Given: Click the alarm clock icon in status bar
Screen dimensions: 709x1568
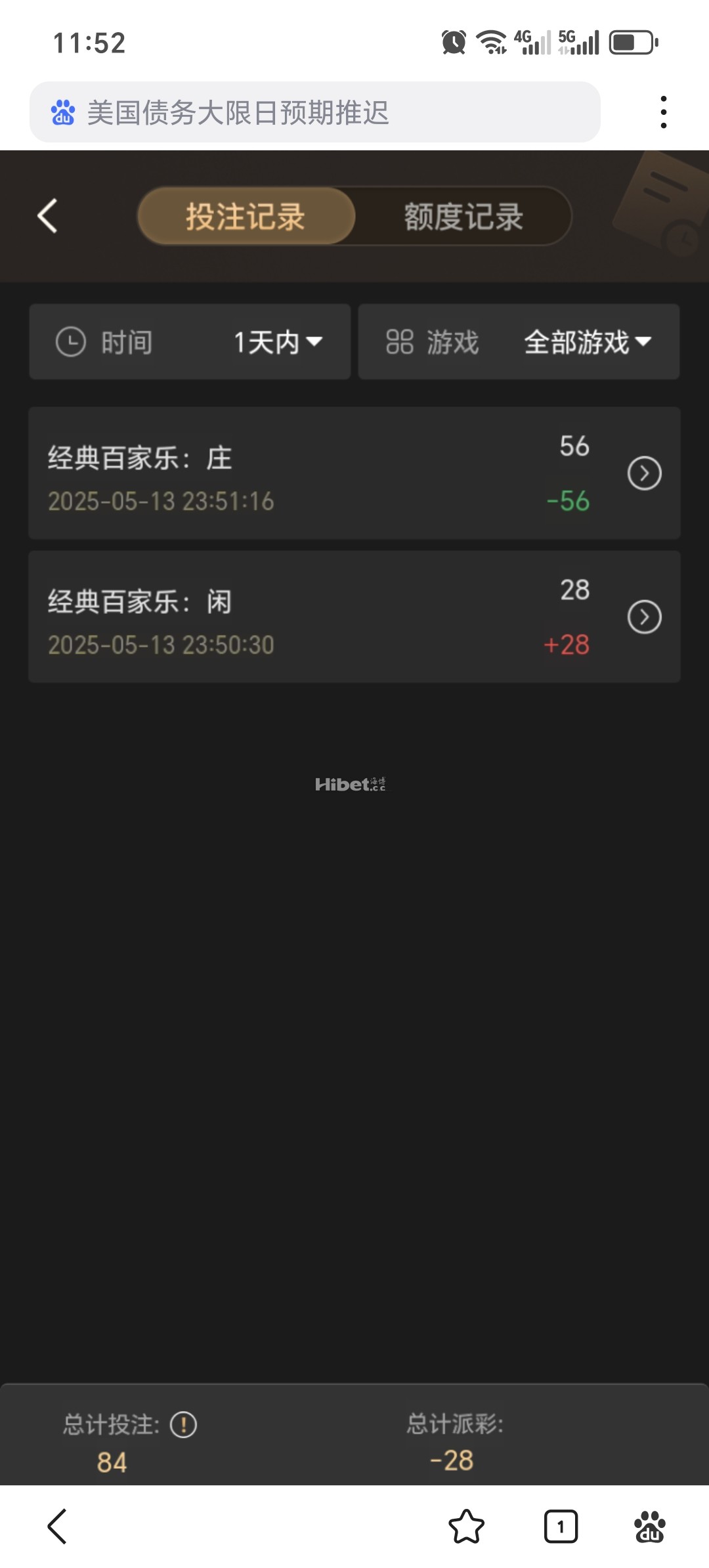Looking at the screenshot, I should tap(454, 42).
